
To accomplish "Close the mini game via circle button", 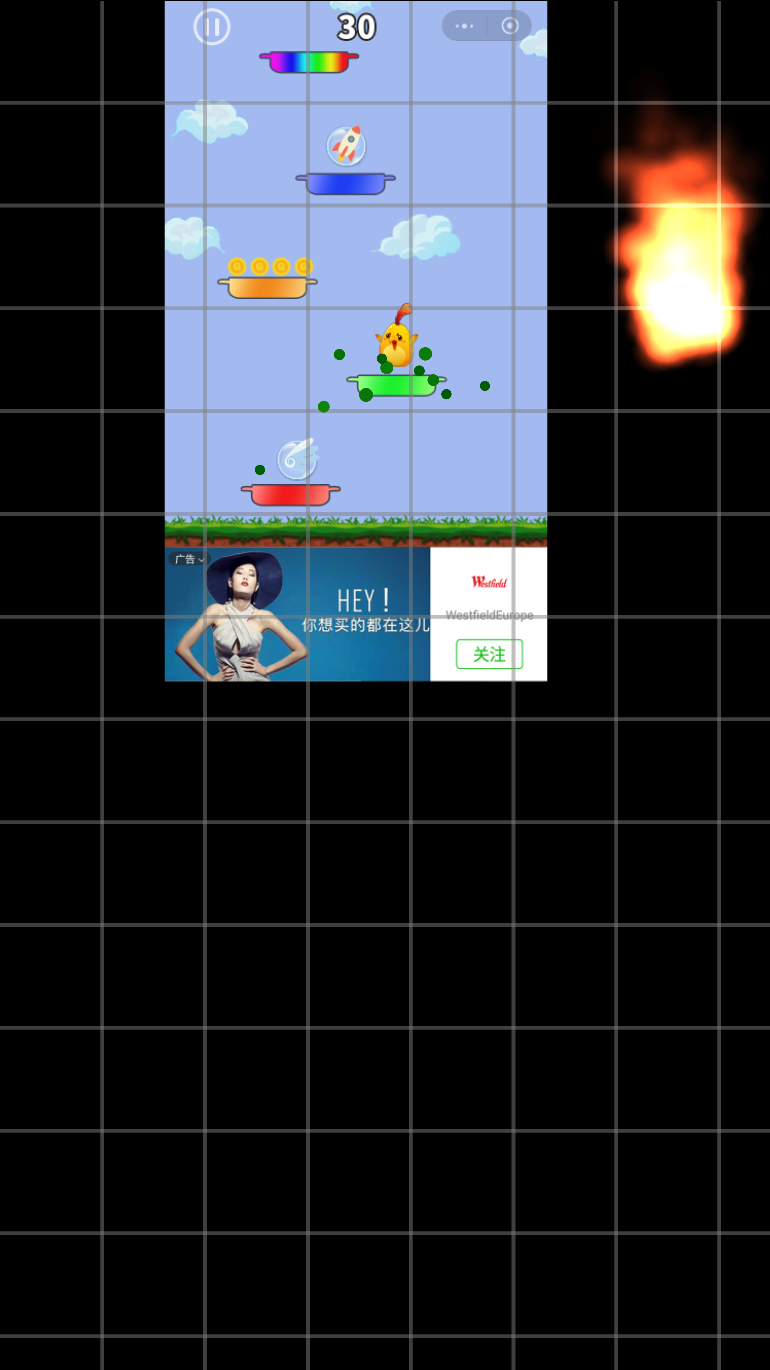I will click(x=510, y=26).
